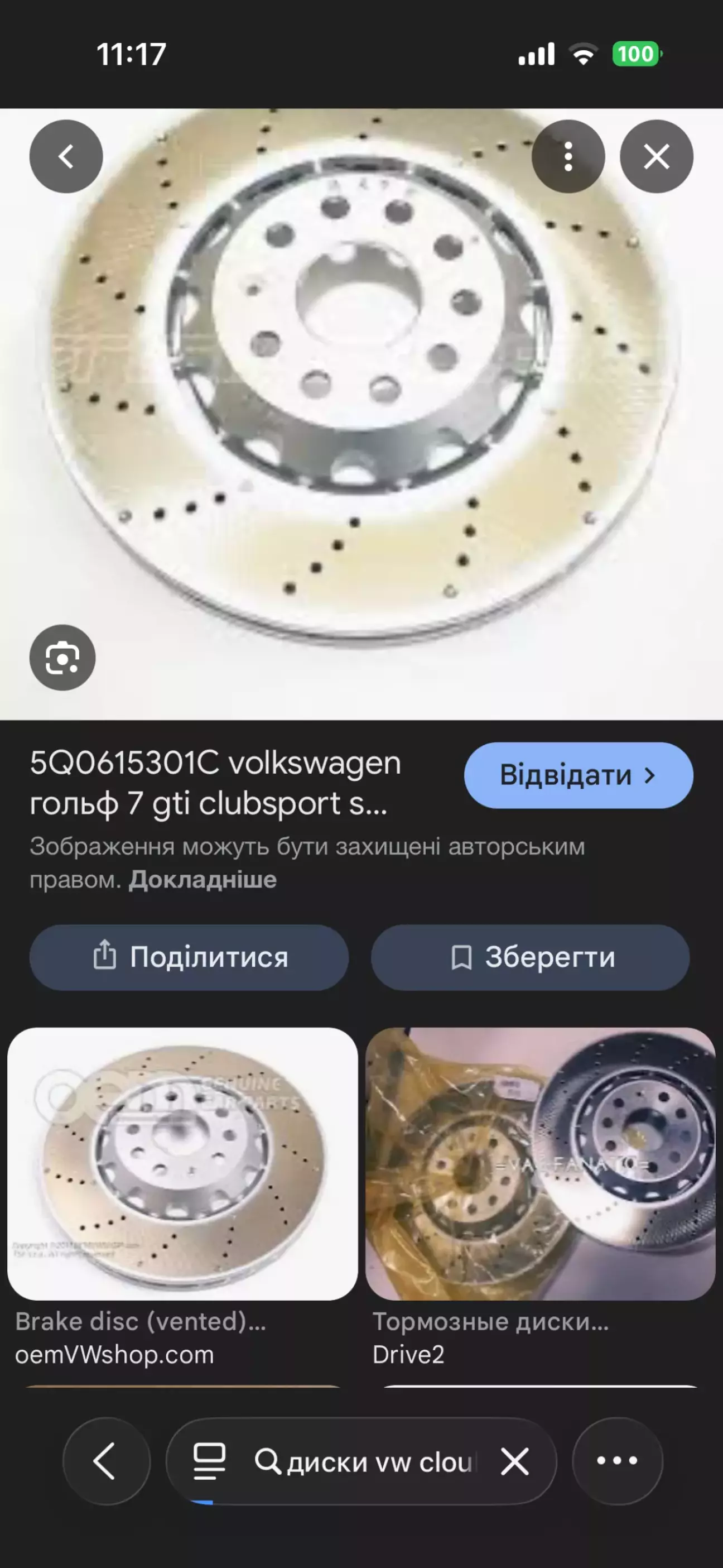Save the image with Зберегти
The height and width of the screenshot is (1568, 723).
(530, 957)
